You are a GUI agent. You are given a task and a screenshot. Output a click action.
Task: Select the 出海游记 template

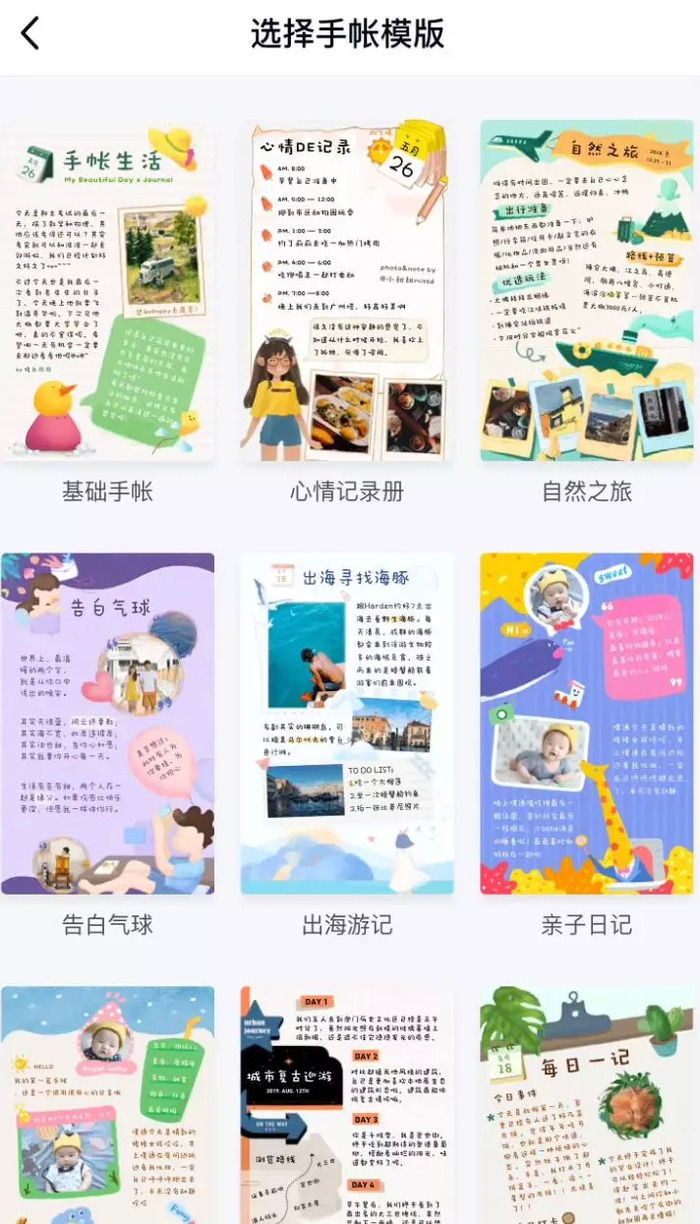(x=346, y=724)
